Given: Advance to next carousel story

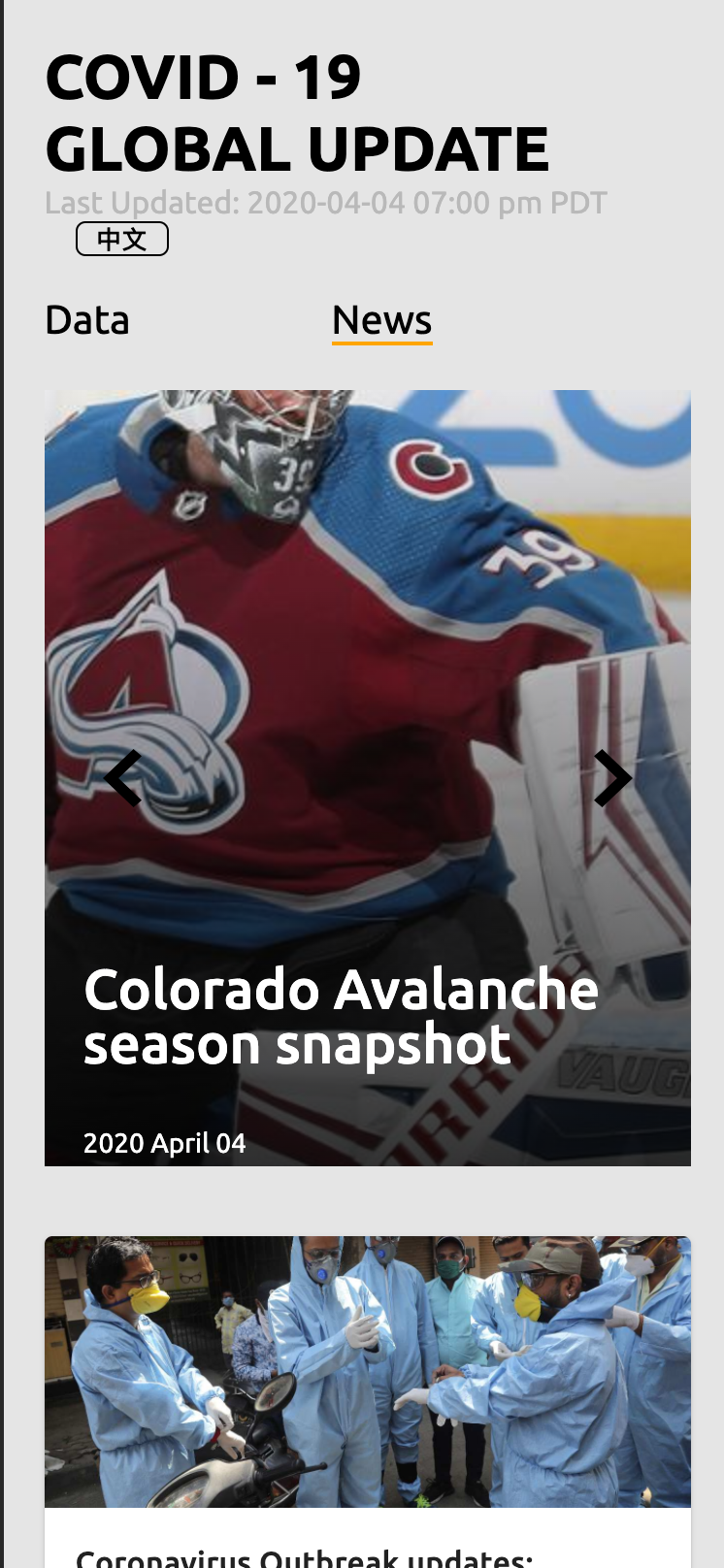Looking at the screenshot, I should (x=611, y=778).
